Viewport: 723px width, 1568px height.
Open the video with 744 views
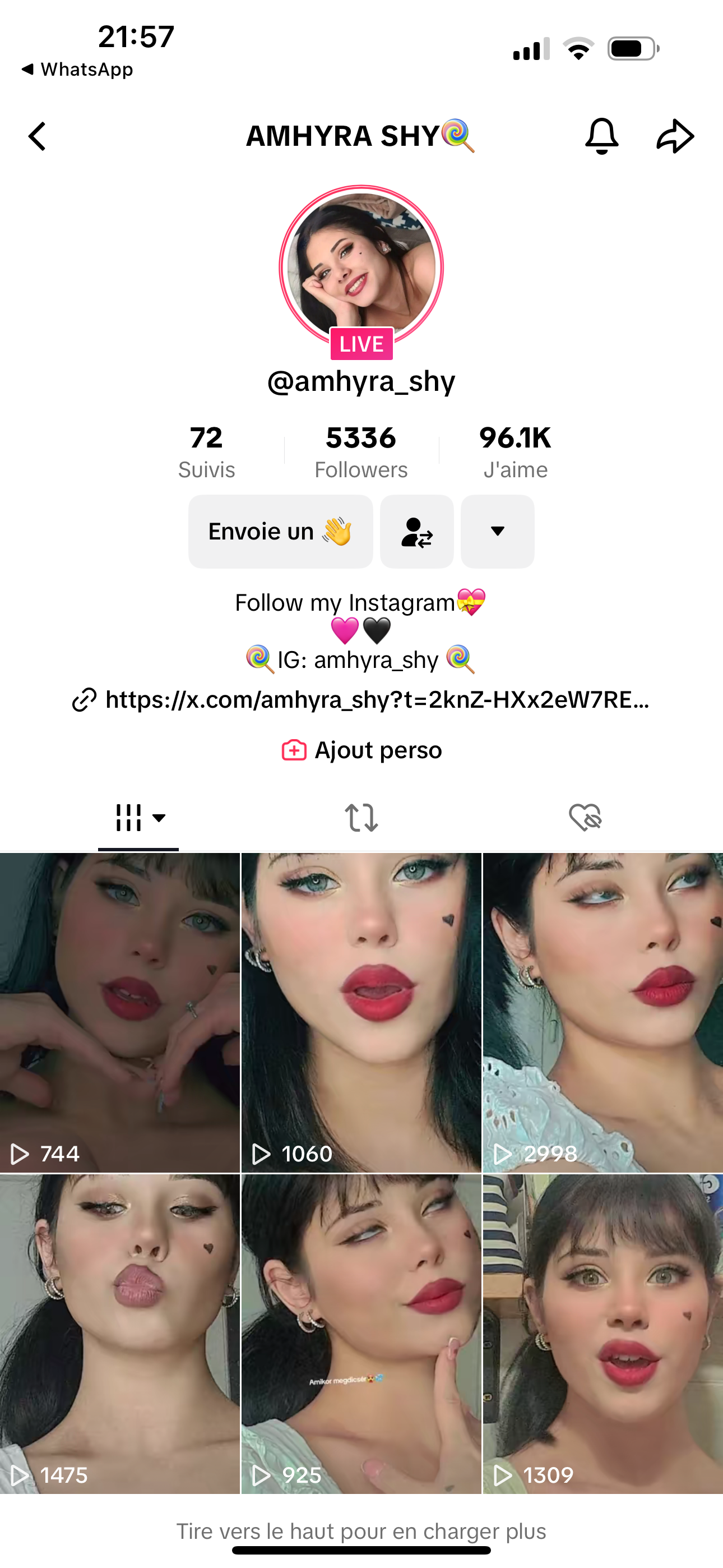[x=120, y=1012]
